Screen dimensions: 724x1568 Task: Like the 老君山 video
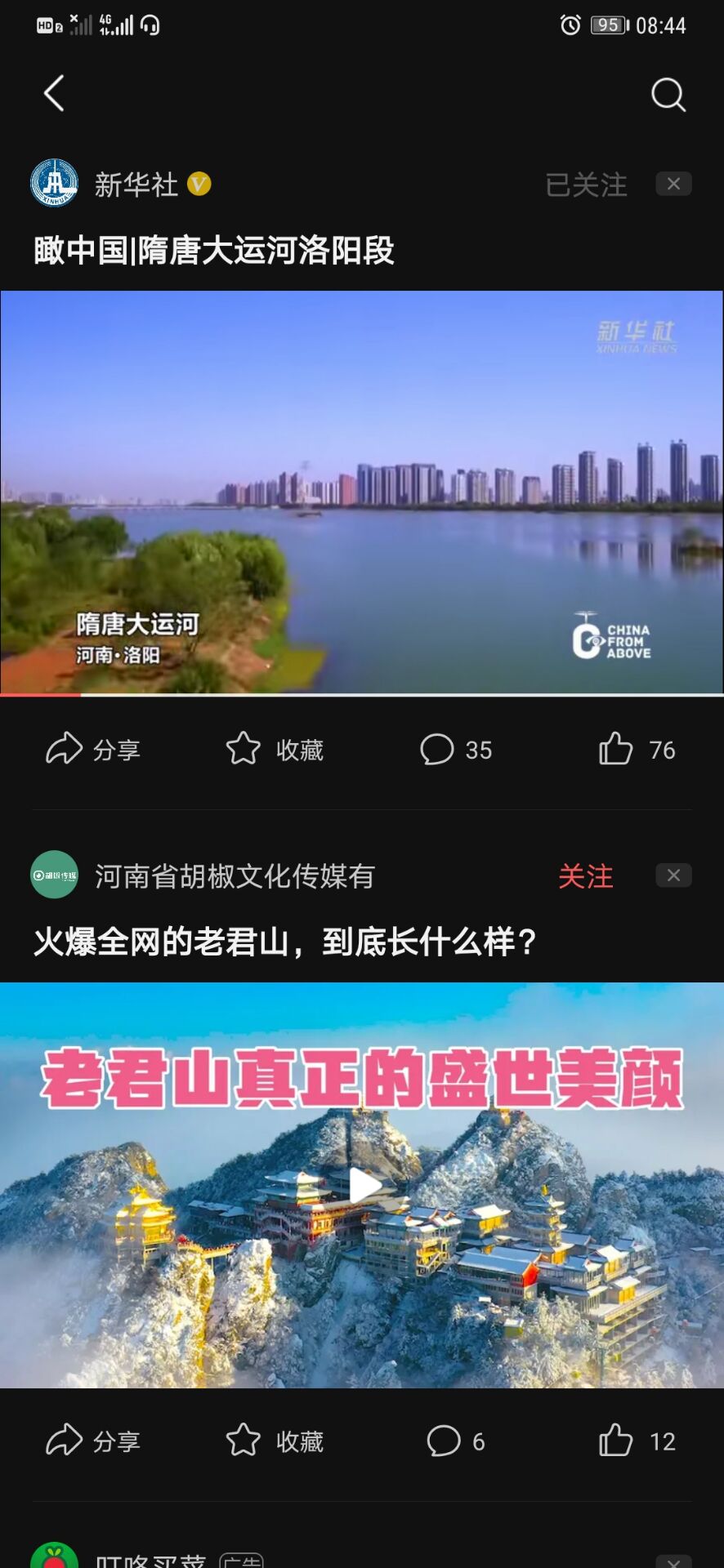tap(637, 1441)
